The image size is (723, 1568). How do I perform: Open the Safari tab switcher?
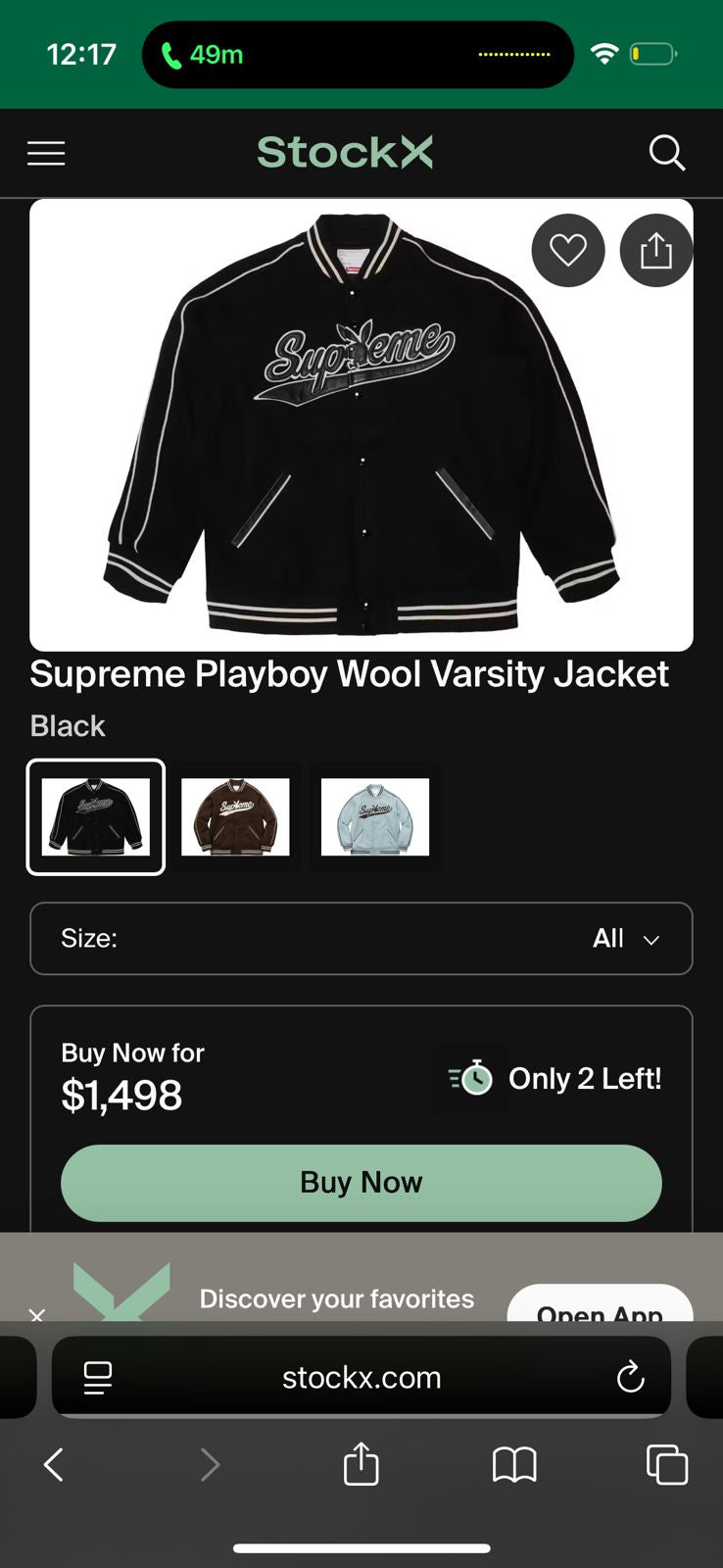click(665, 1465)
